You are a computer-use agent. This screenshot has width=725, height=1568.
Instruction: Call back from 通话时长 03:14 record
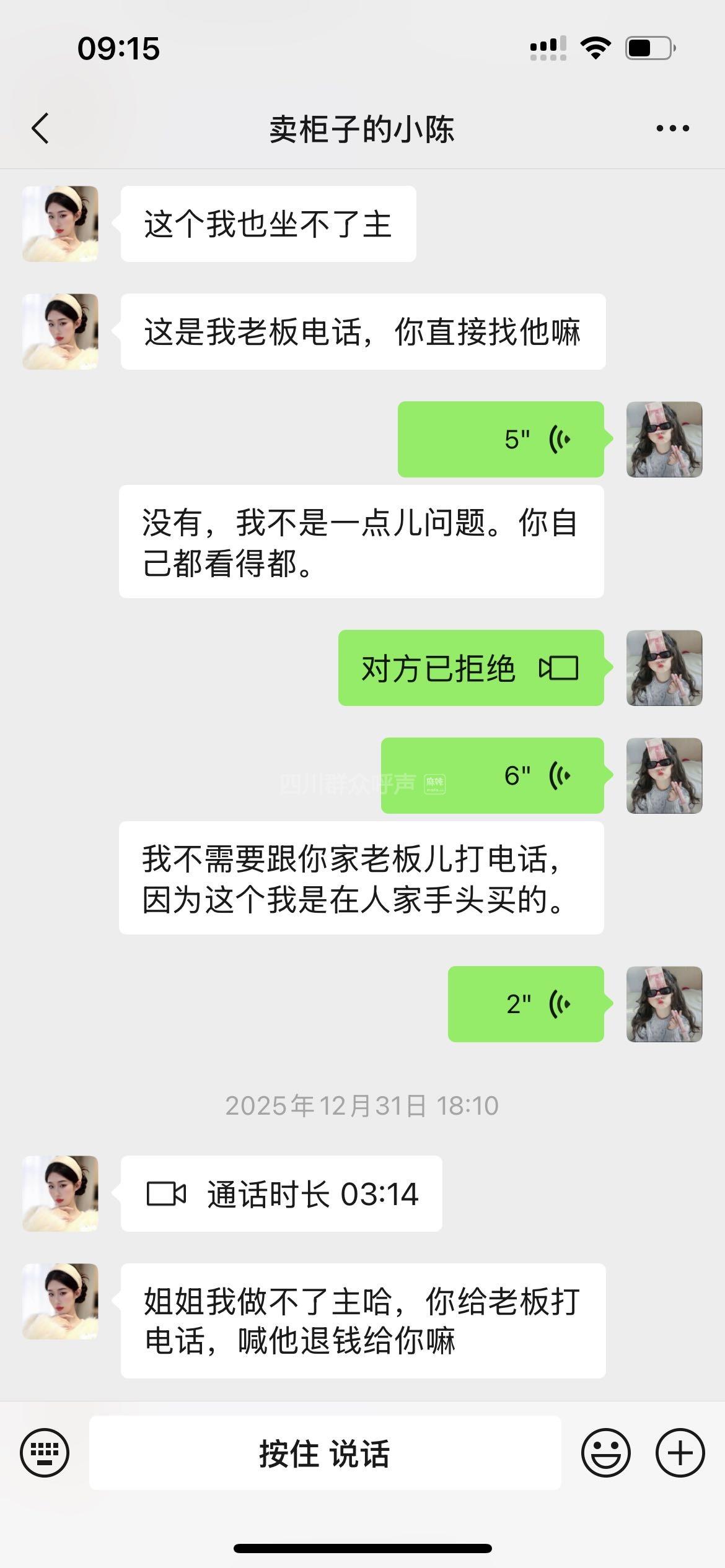pyautogui.click(x=281, y=1193)
